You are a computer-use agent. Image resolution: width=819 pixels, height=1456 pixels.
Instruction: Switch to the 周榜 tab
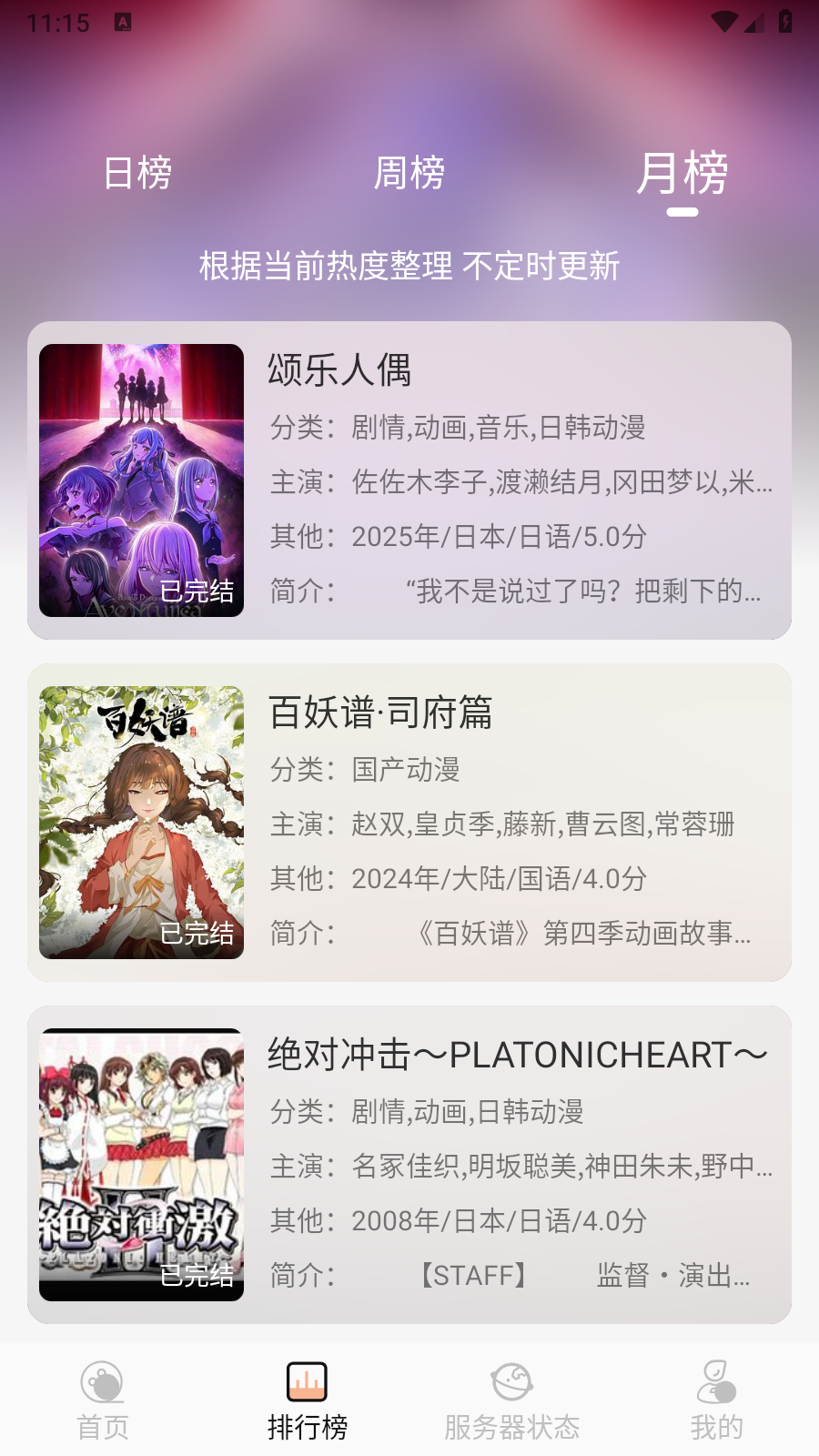[x=409, y=173]
